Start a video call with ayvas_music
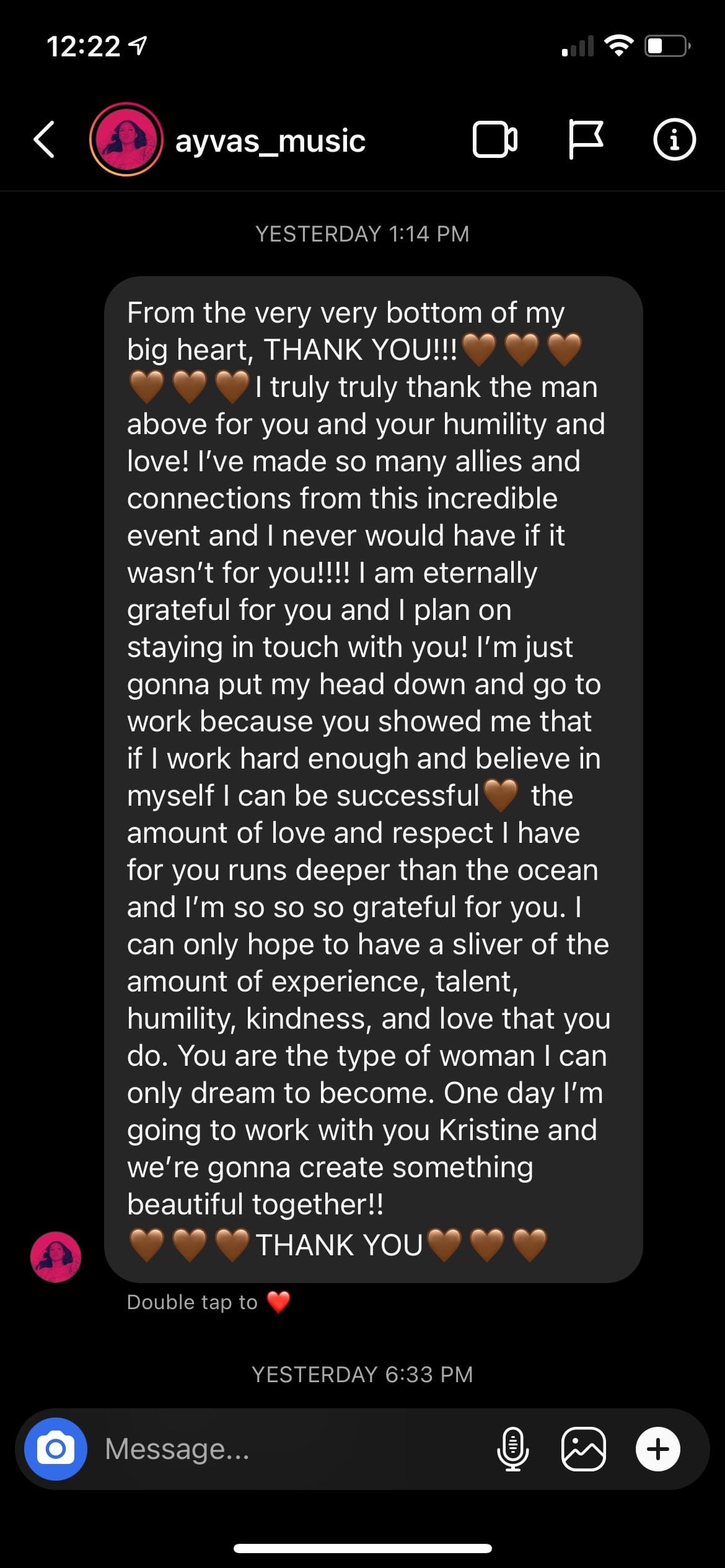725x1568 pixels. pyautogui.click(x=494, y=140)
